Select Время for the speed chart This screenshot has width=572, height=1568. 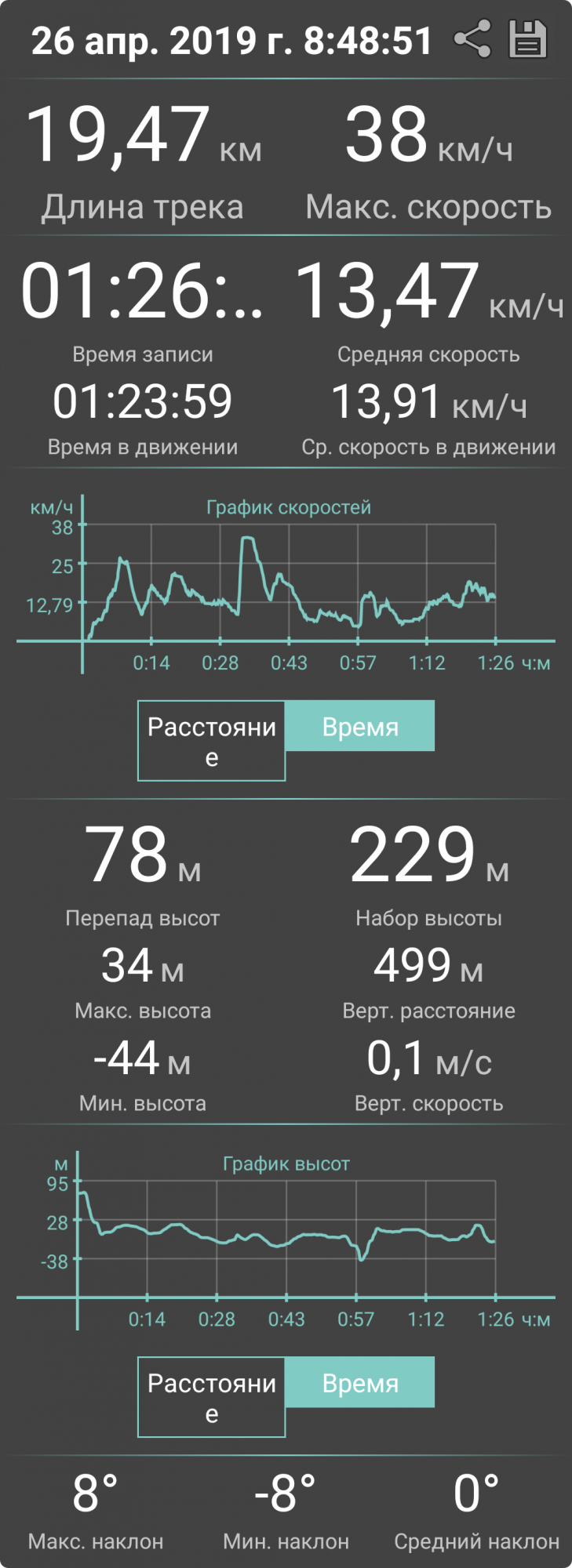click(x=359, y=726)
